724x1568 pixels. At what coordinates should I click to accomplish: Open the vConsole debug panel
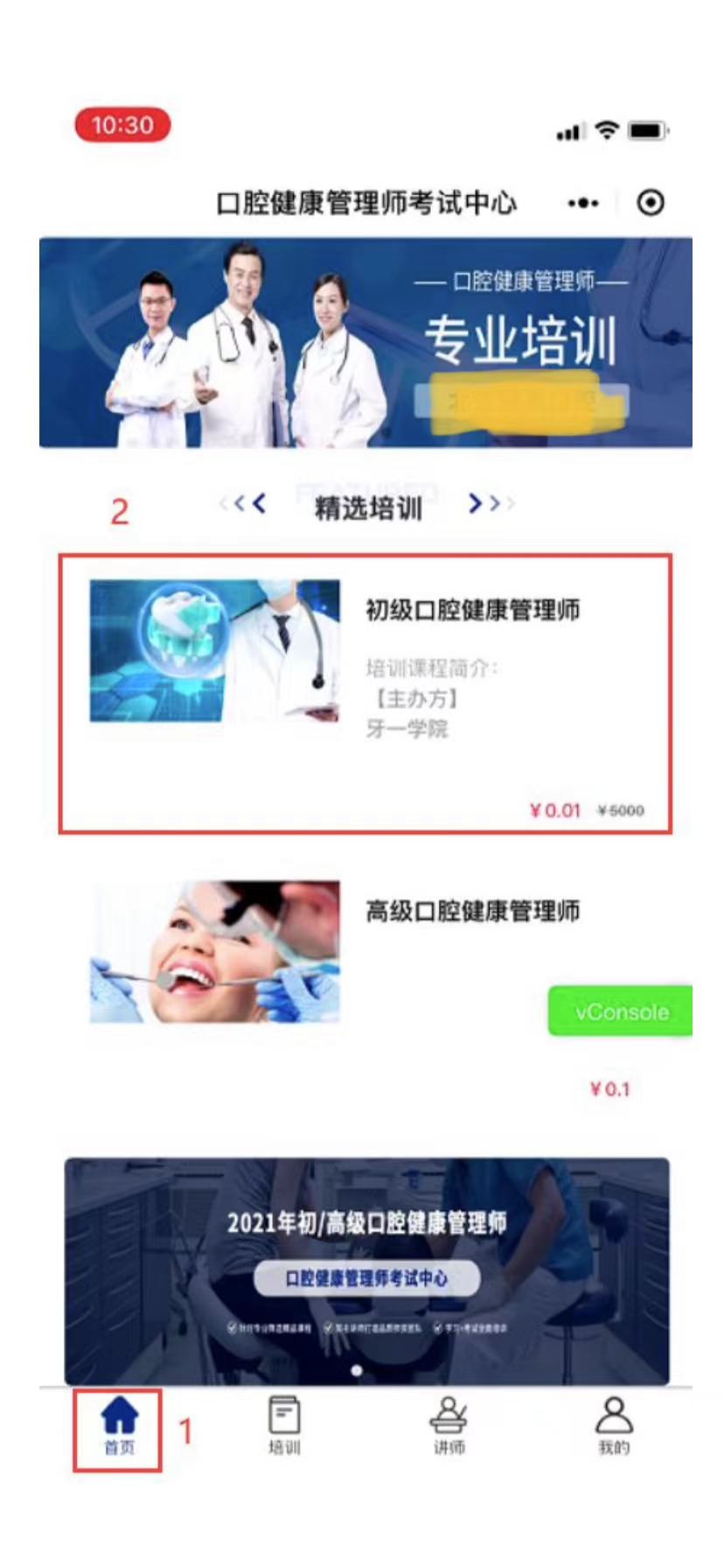(x=621, y=1011)
